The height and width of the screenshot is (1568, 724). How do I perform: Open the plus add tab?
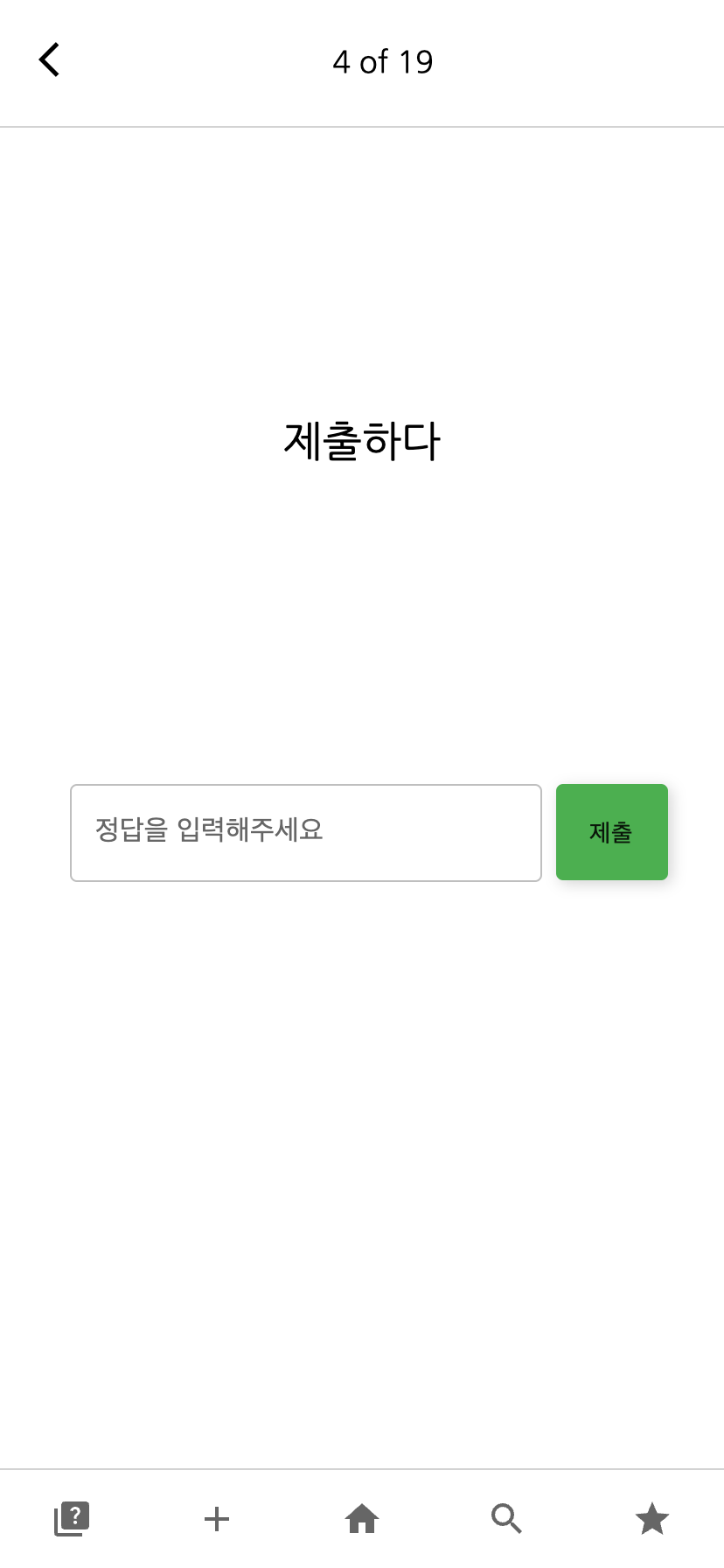coord(217,1519)
